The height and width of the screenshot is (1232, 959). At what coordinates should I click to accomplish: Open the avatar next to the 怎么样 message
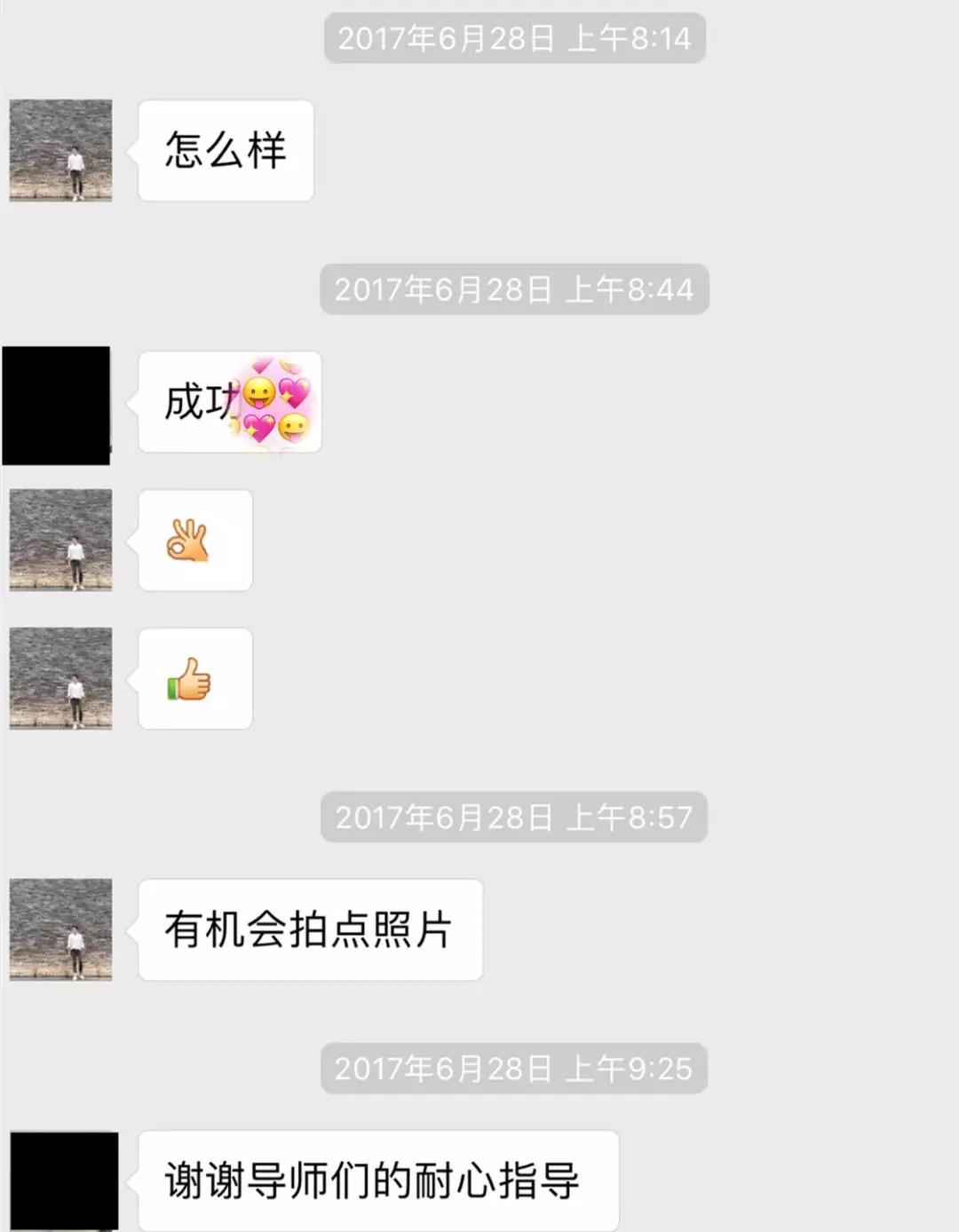pyautogui.click(x=59, y=149)
